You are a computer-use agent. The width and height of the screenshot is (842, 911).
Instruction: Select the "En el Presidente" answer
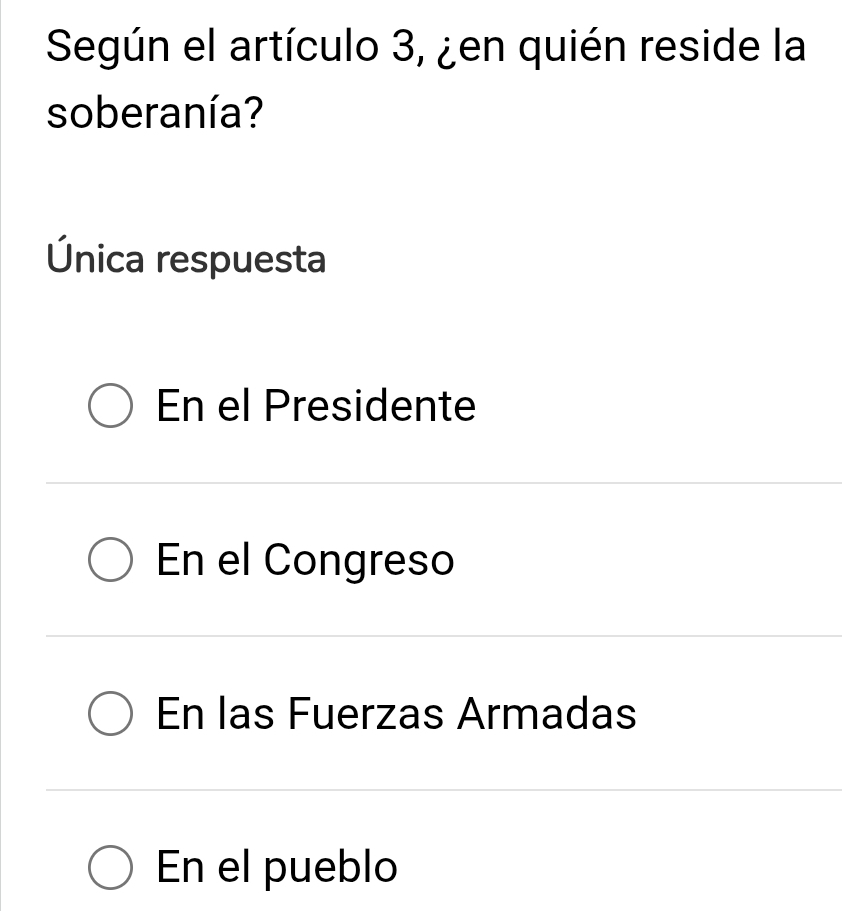pos(111,407)
